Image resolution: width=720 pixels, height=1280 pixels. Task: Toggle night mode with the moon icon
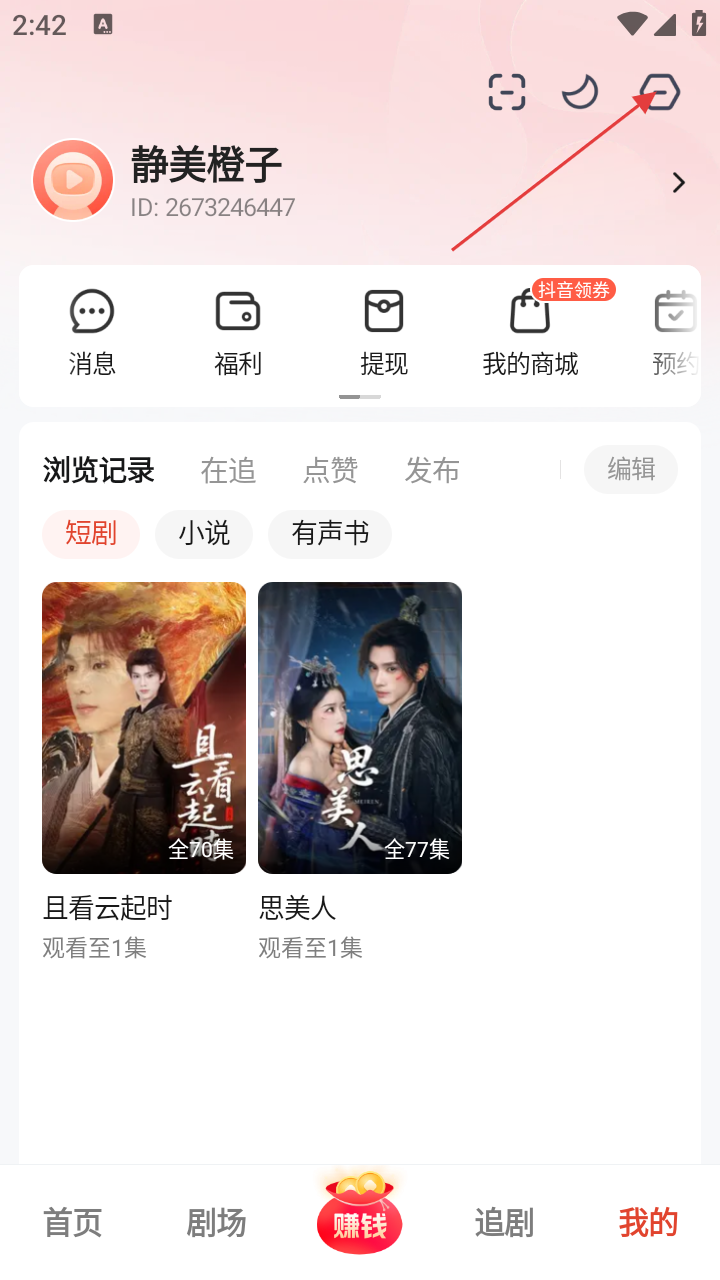tap(580, 92)
